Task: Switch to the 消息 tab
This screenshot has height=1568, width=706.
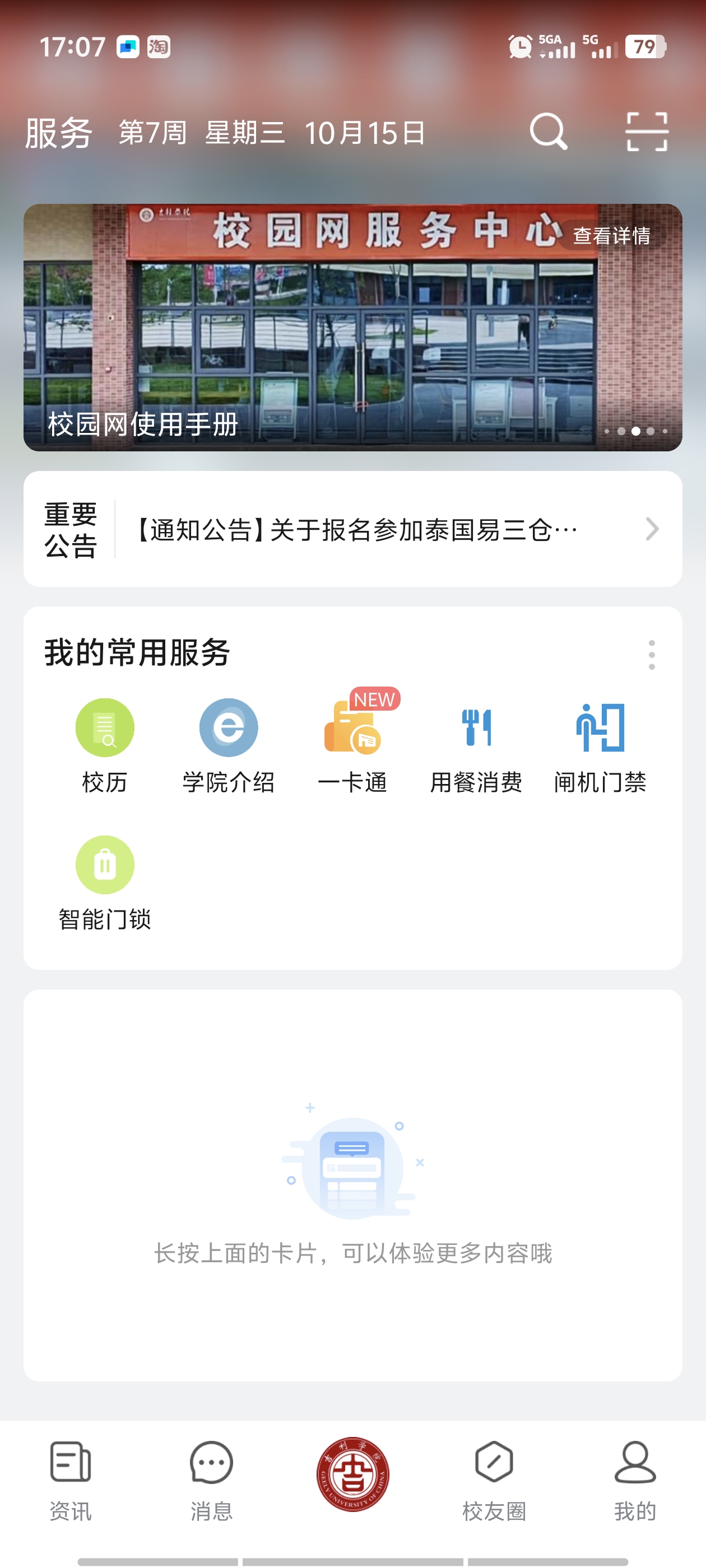Action: click(x=211, y=1479)
